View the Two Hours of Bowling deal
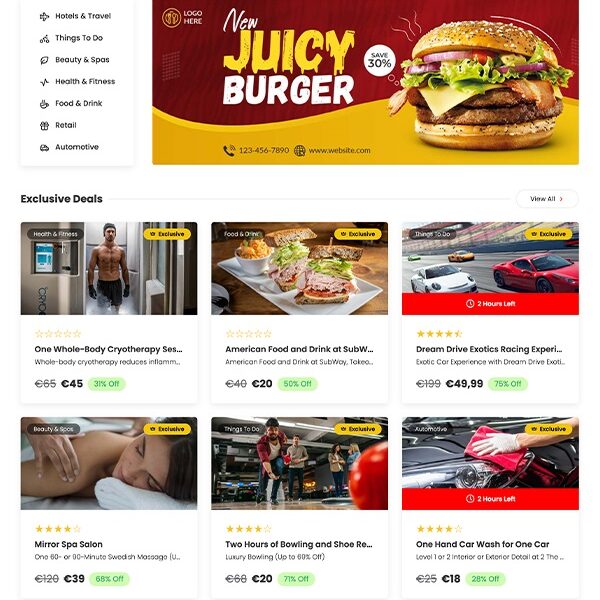The height and width of the screenshot is (600, 600). (x=299, y=544)
